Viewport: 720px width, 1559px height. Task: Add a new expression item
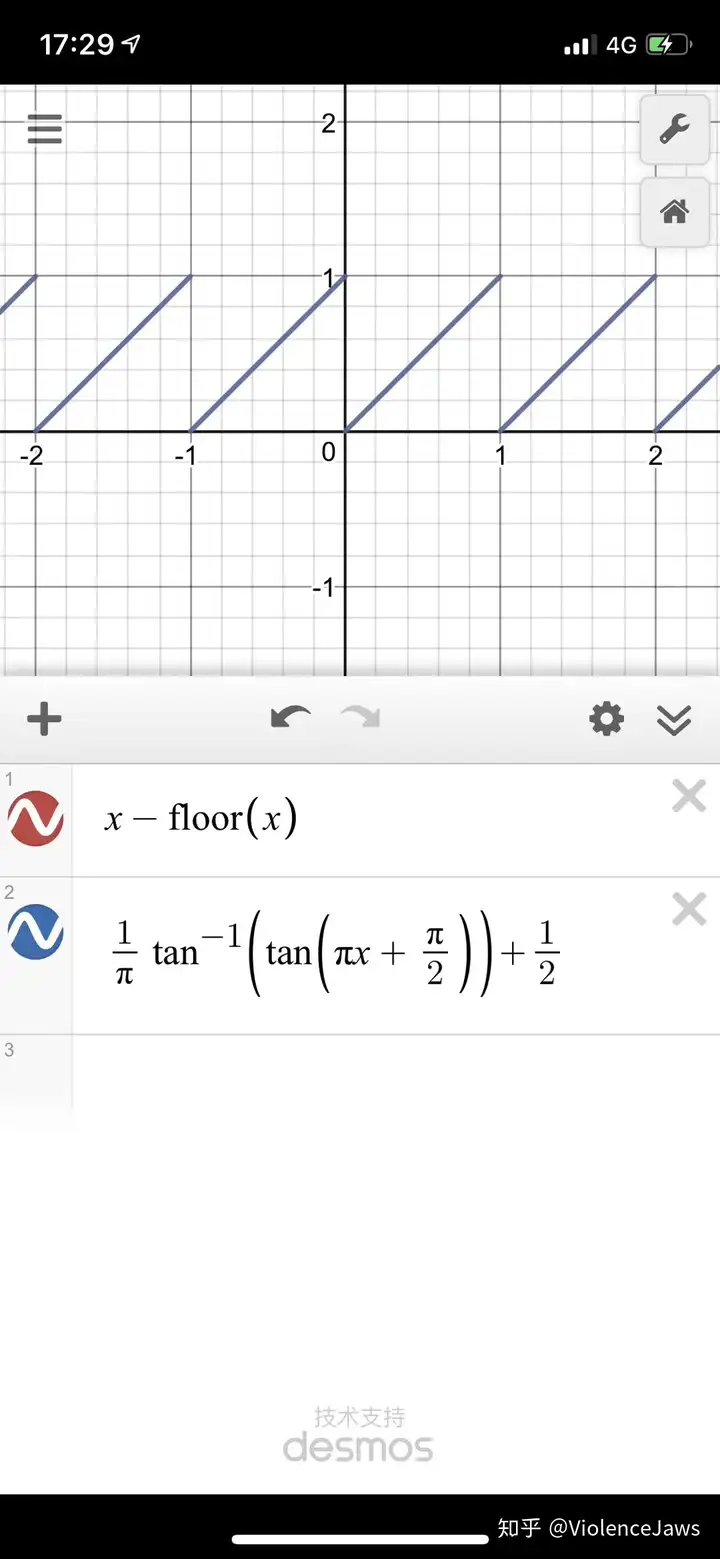click(44, 719)
